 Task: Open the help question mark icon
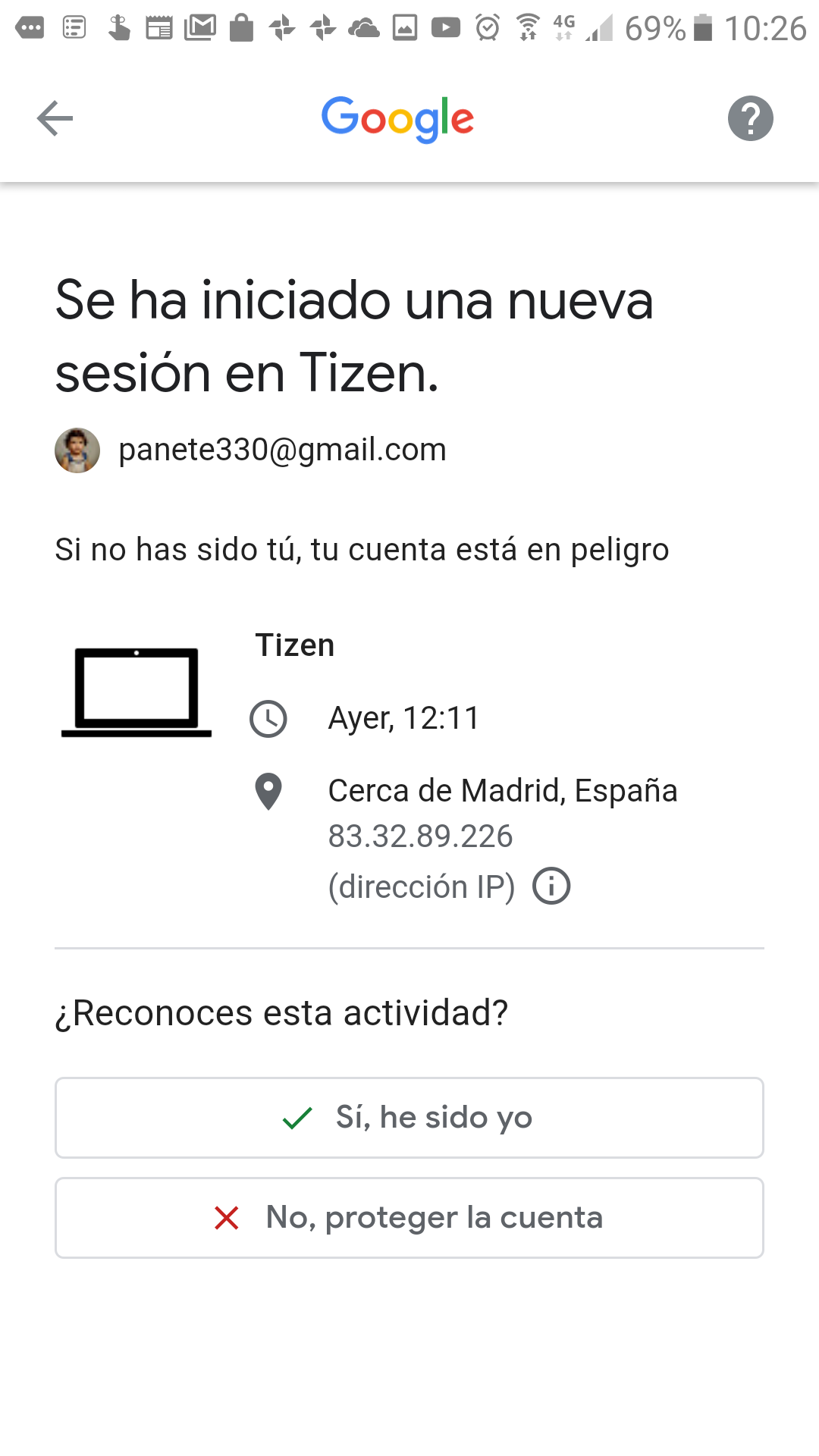tap(750, 118)
